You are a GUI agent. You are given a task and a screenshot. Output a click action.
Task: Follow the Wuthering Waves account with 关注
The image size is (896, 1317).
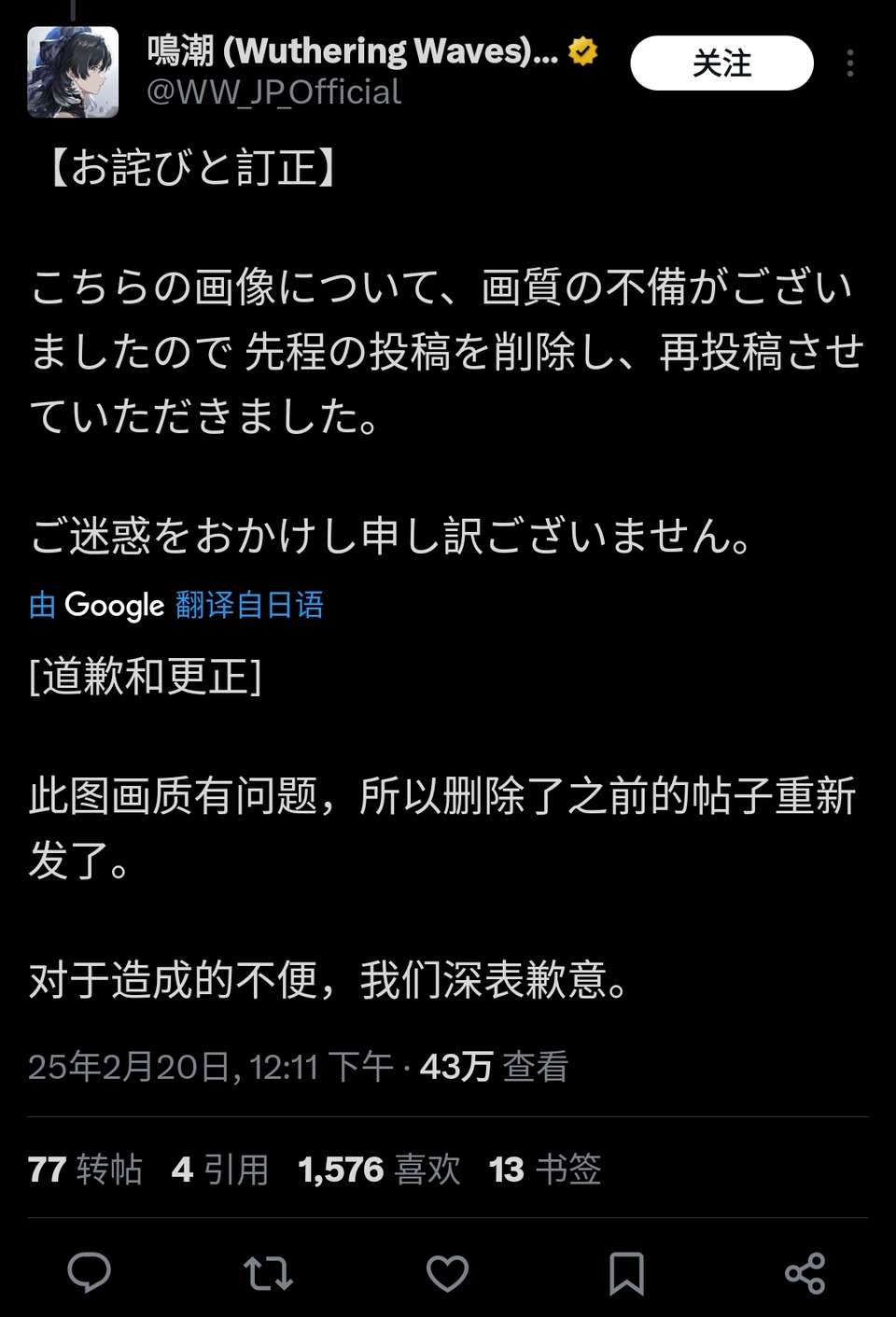point(721,63)
